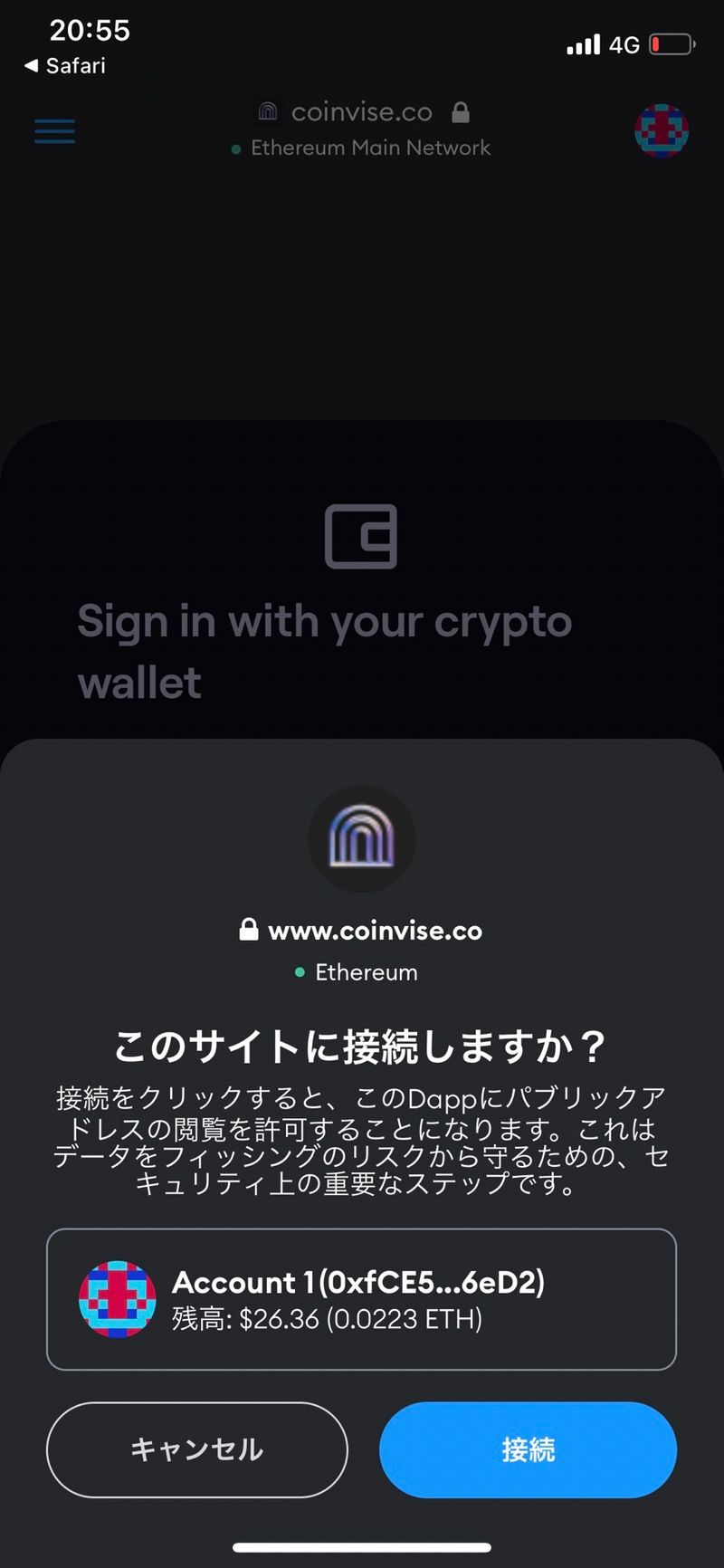Return to Safari via back link
This screenshot has width=724, height=1568.
(65, 66)
